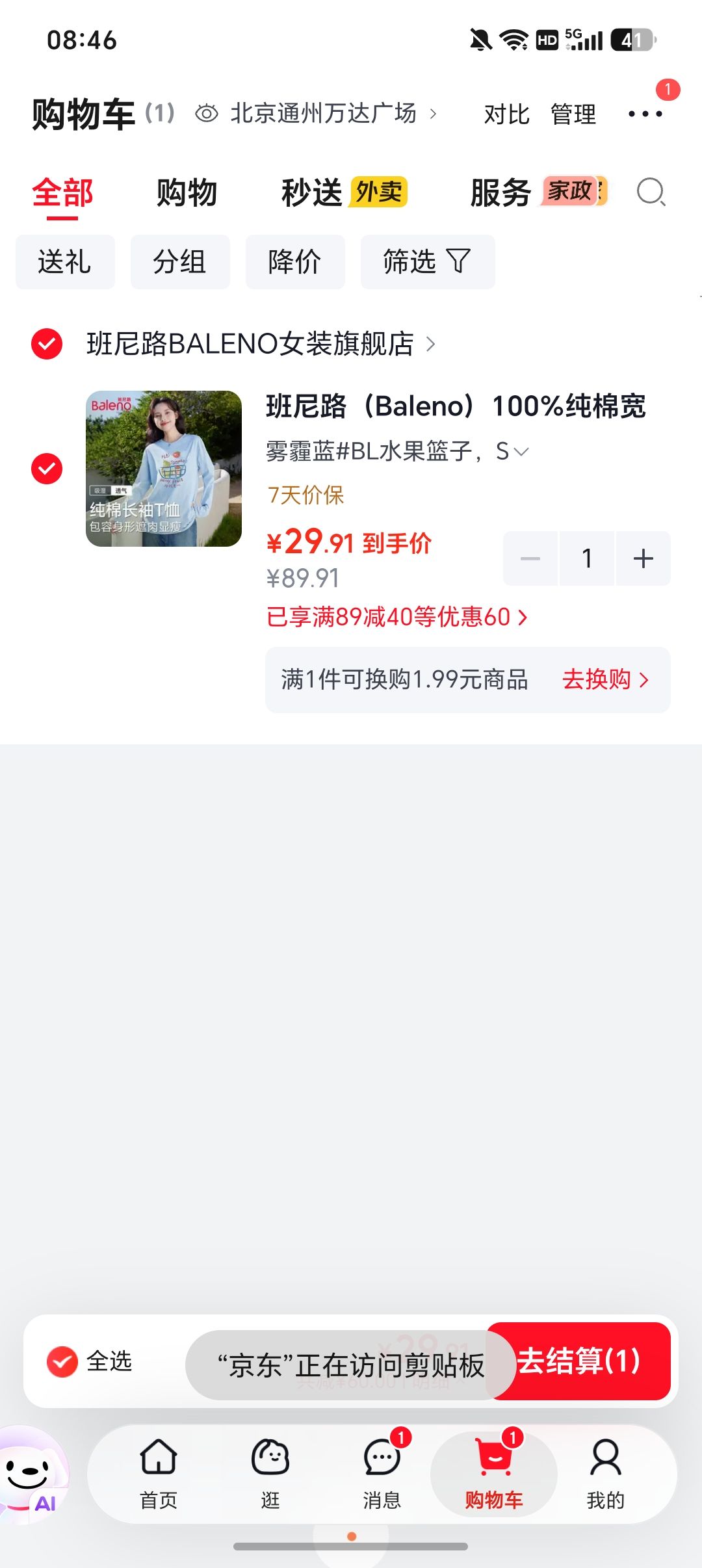
Task: Uncheck the Baleno T-shirt item checkbox
Action: 47,469
